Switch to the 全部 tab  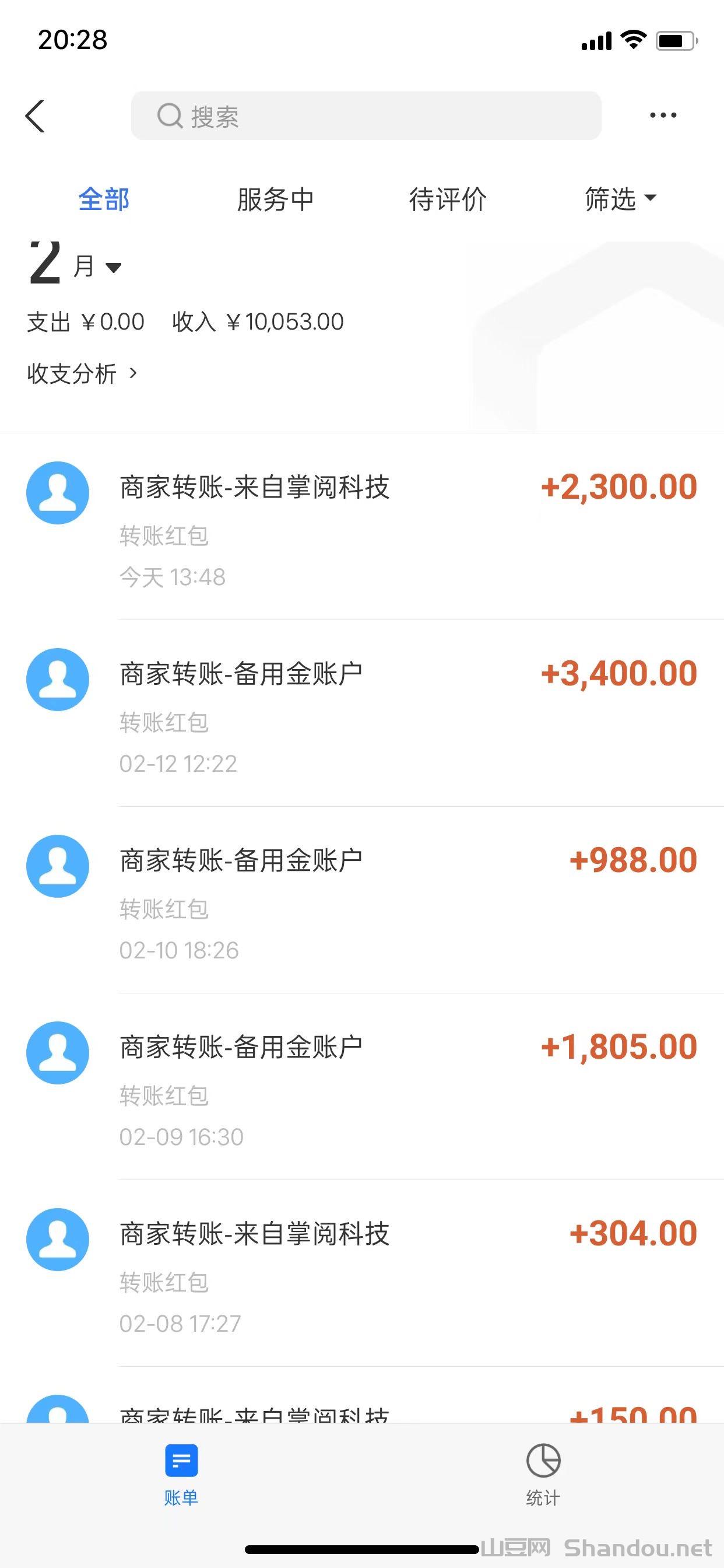pyautogui.click(x=104, y=199)
